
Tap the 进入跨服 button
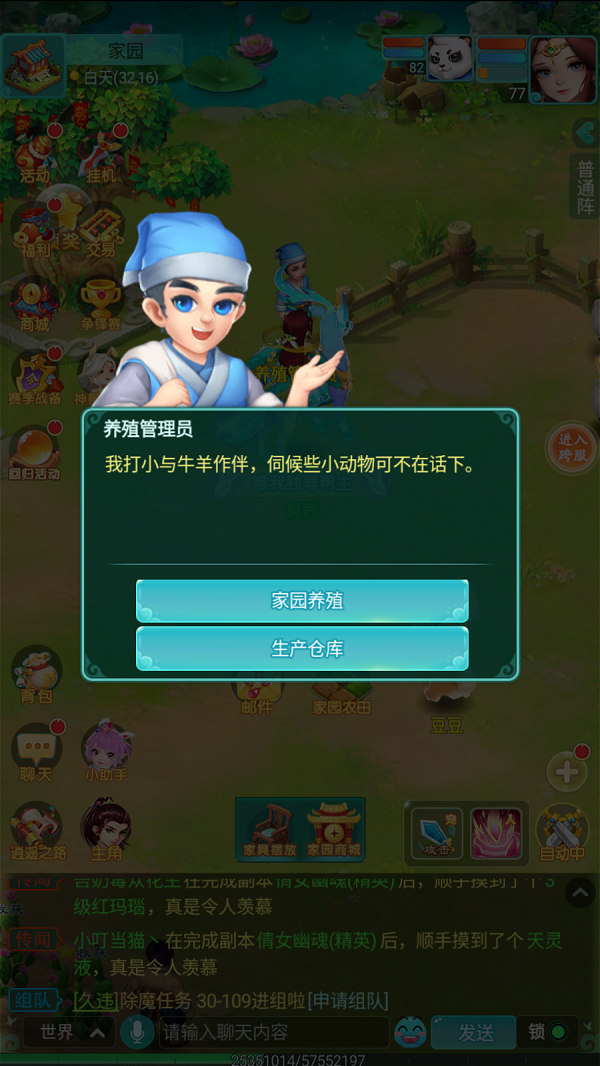point(573,446)
